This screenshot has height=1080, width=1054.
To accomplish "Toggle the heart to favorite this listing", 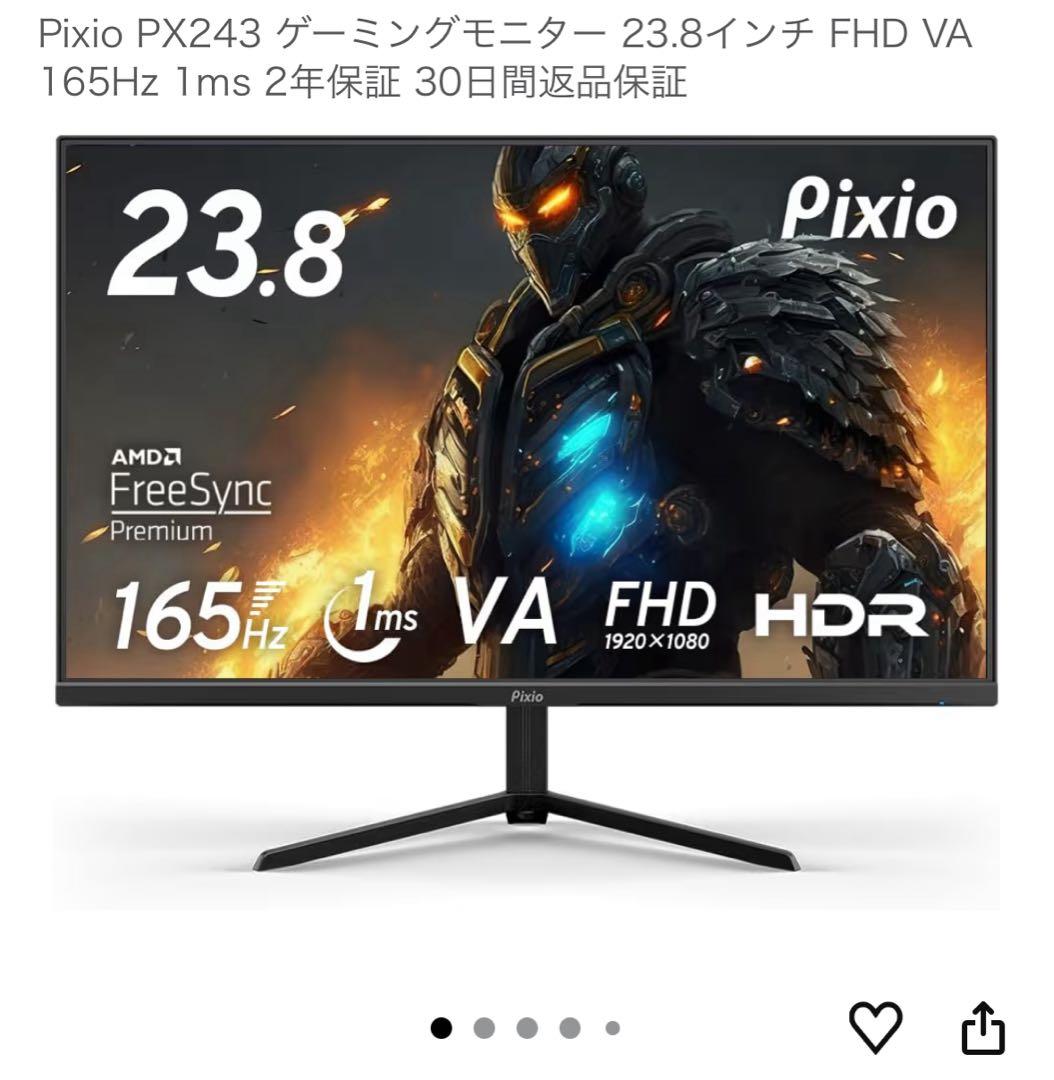I will point(878,1027).
